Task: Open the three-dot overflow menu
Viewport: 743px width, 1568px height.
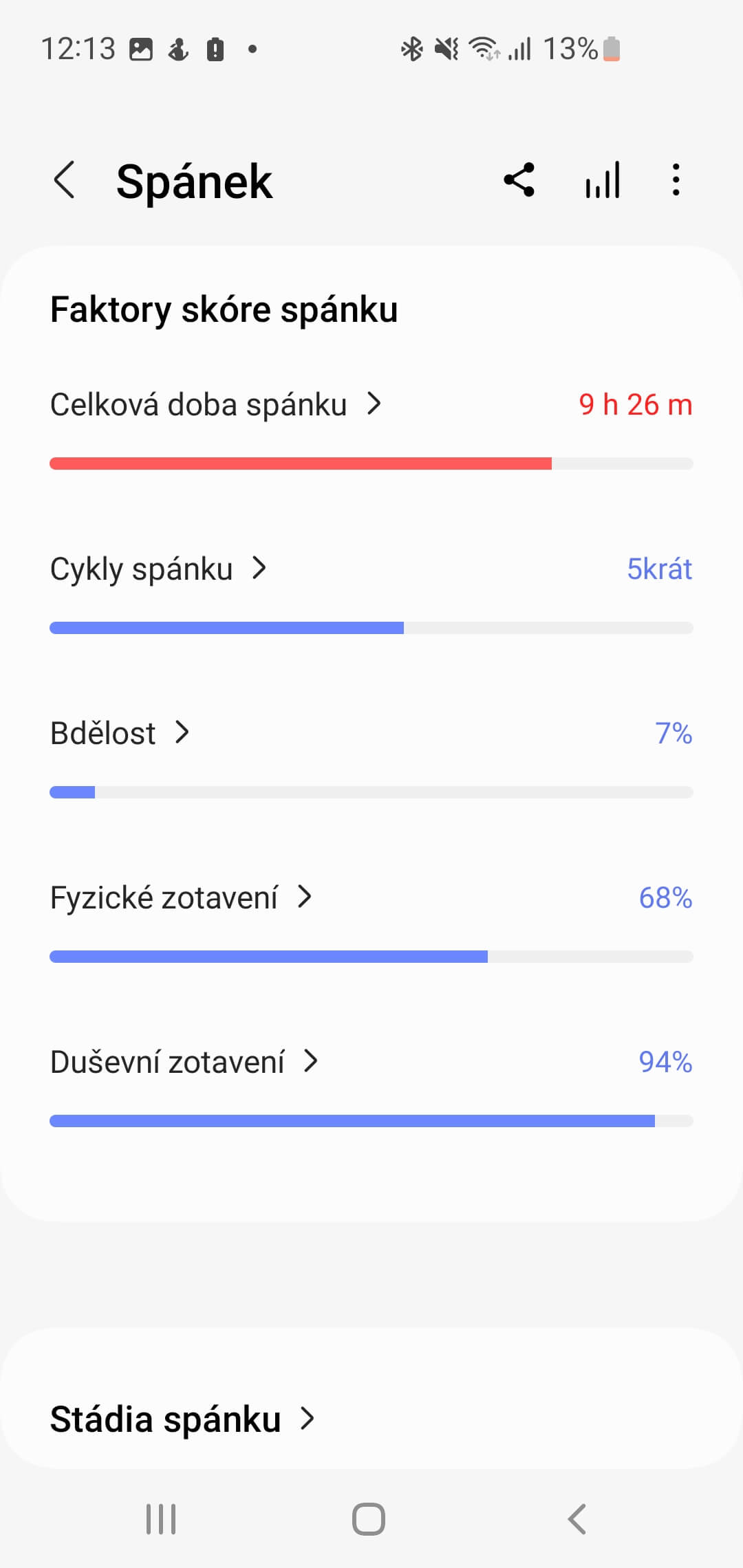Action: pos(676,180)
